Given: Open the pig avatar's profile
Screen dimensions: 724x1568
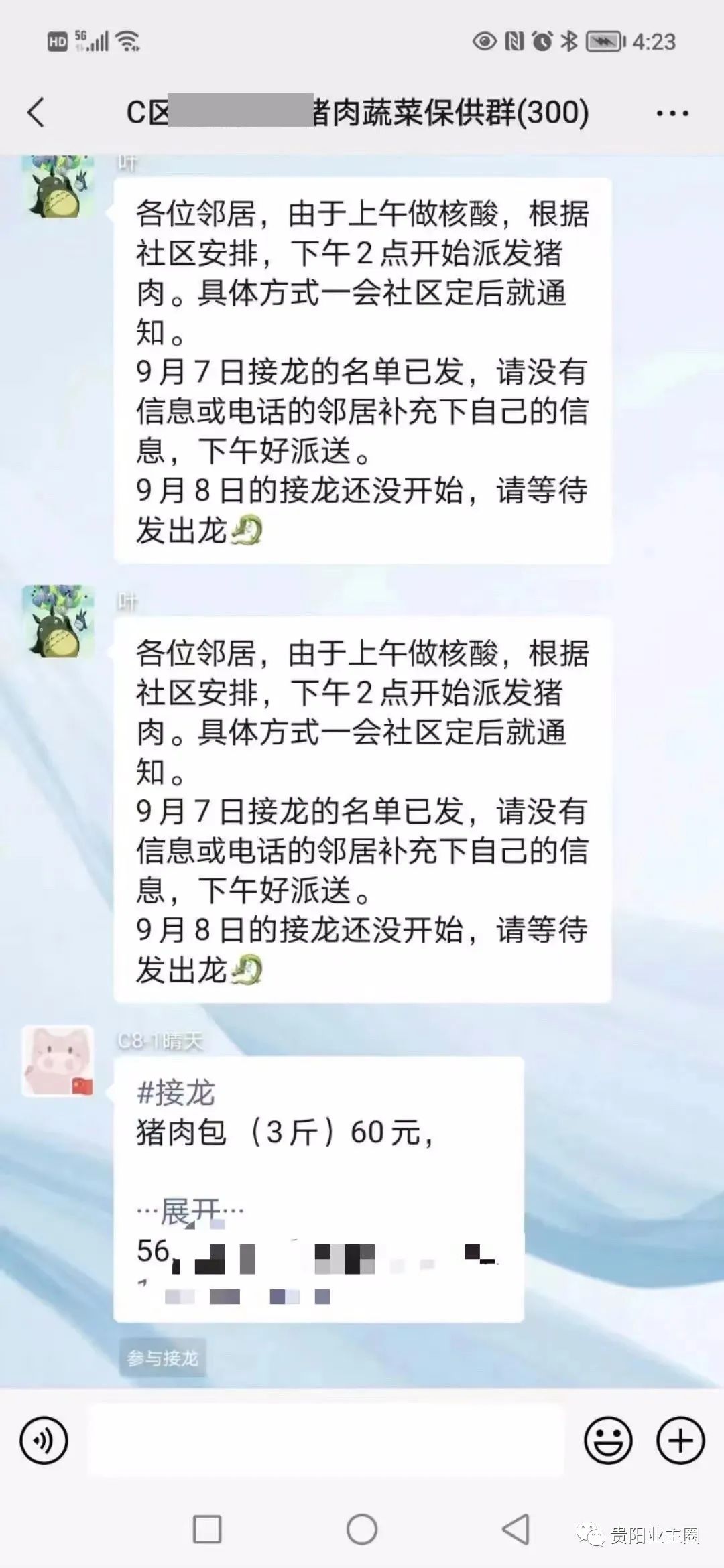Looking at the screenshot, I should (x=58, y=1061).
